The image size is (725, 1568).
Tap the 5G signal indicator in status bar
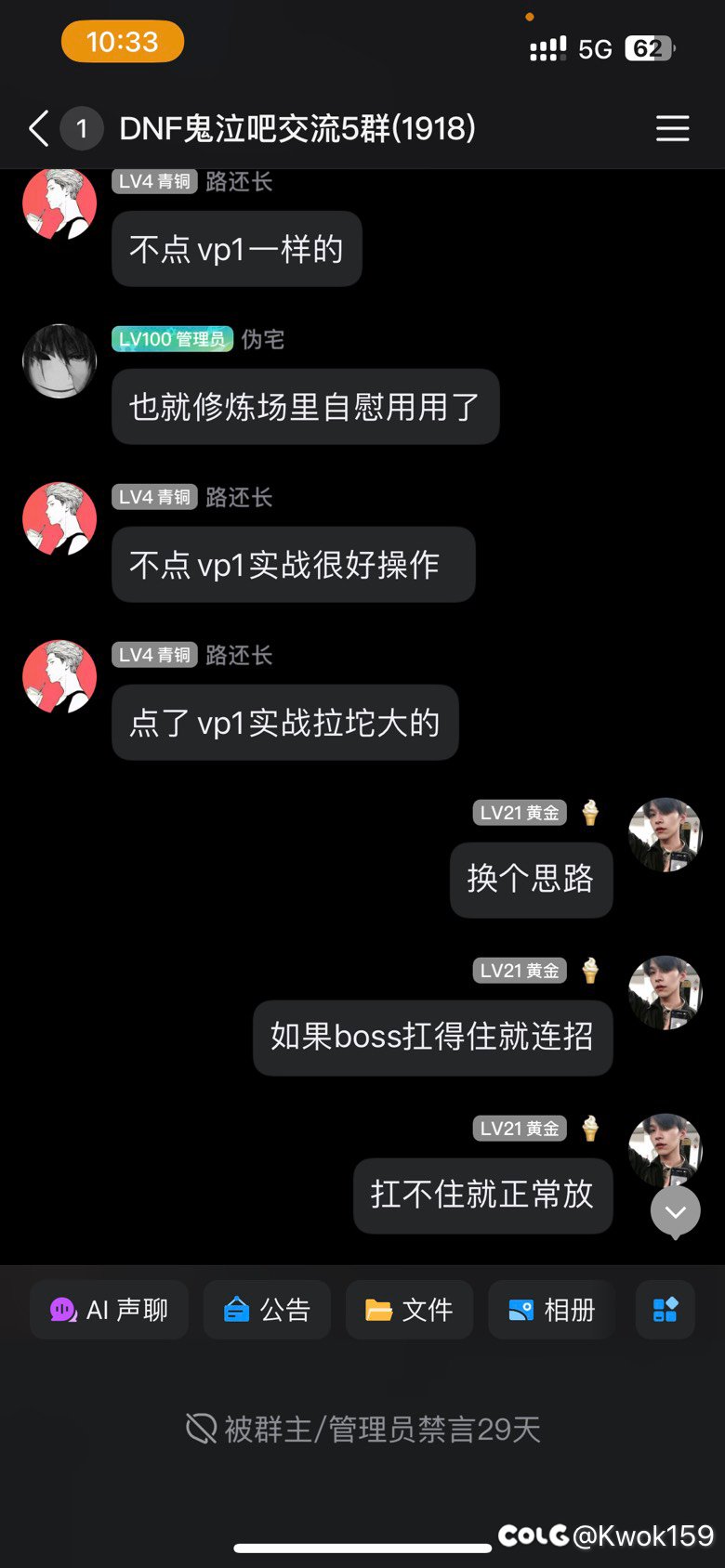[594, 48]
